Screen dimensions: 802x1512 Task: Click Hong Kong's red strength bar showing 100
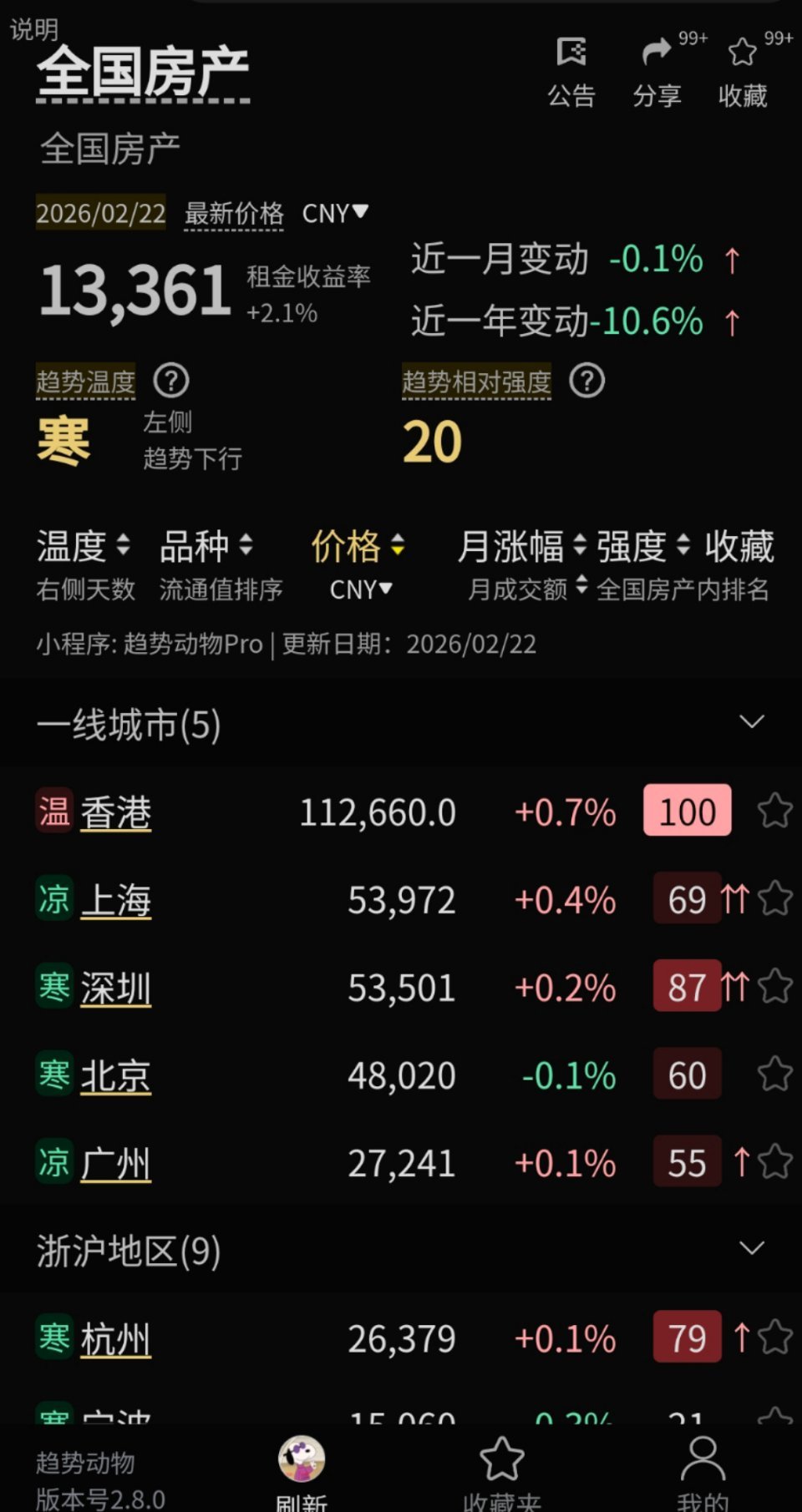686,810
